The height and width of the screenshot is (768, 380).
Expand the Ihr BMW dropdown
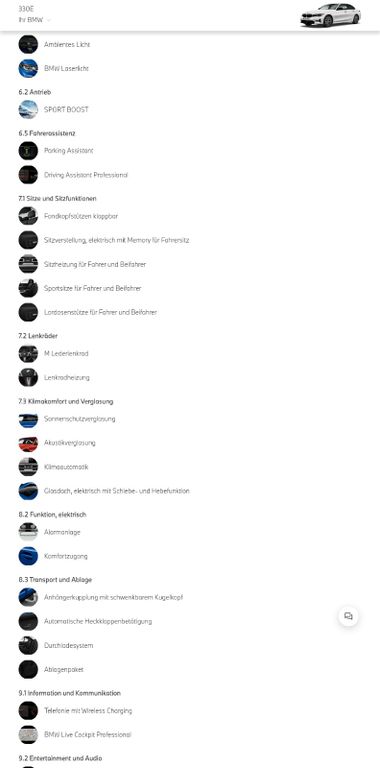(34, 20)
